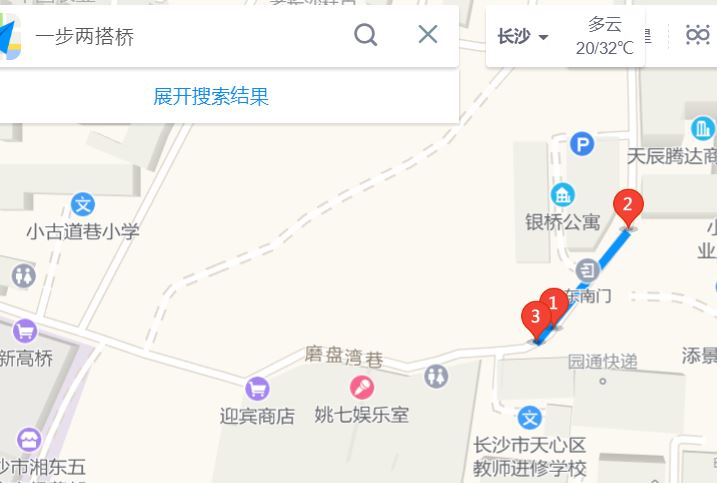The height and width of the screenshot is (483, 717).
Task: Expand search results via 展开搜索结果
Action: 211,97
